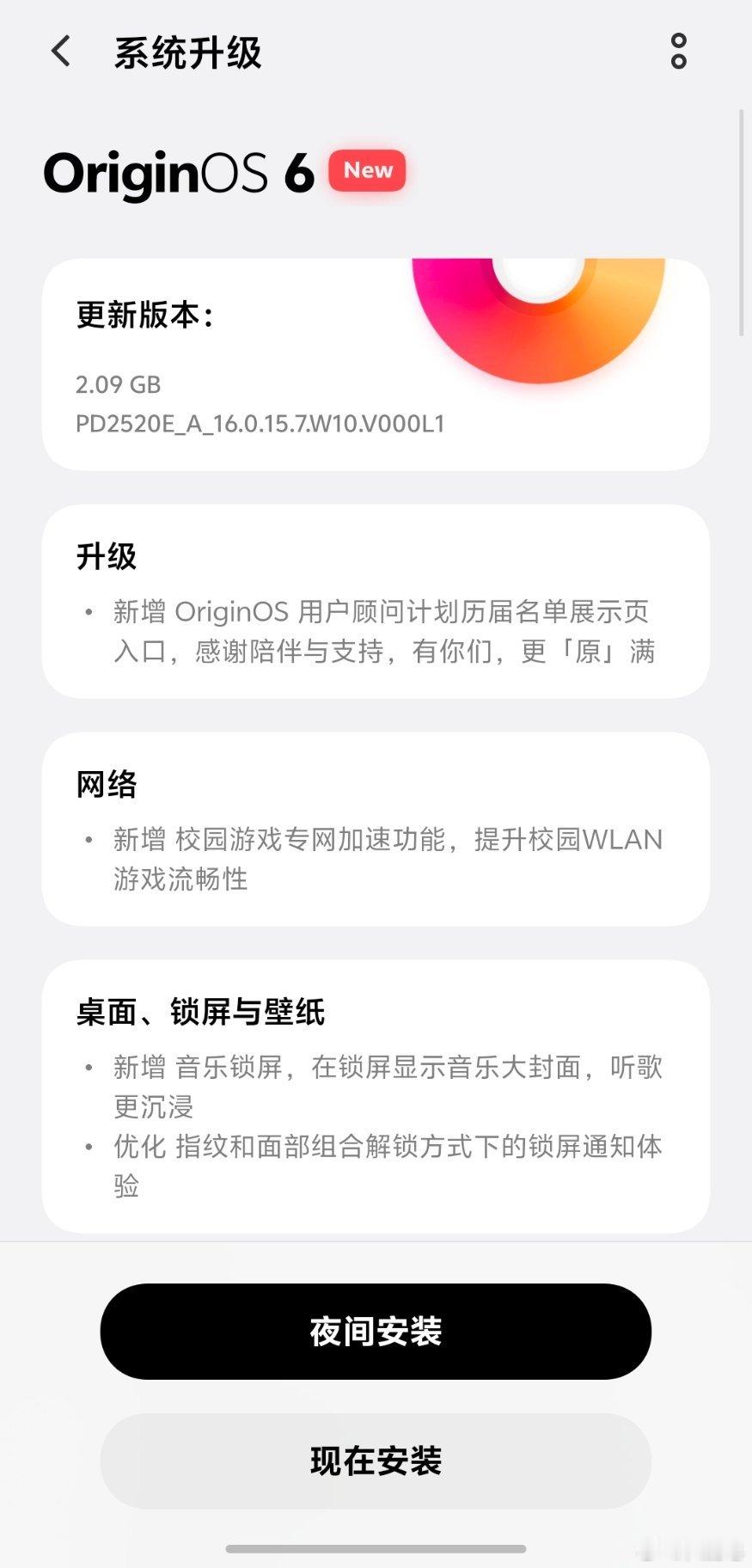Tap 夜间安装 to schedule night install

376,1331
